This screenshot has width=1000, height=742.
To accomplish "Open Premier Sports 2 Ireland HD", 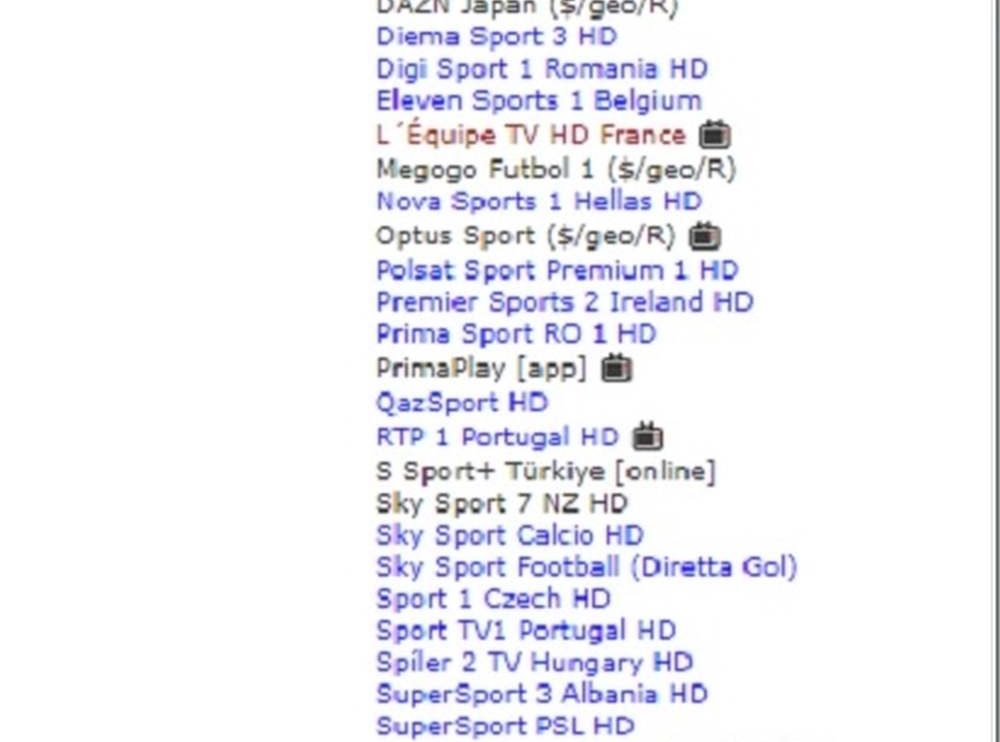I will click(564, 302).
